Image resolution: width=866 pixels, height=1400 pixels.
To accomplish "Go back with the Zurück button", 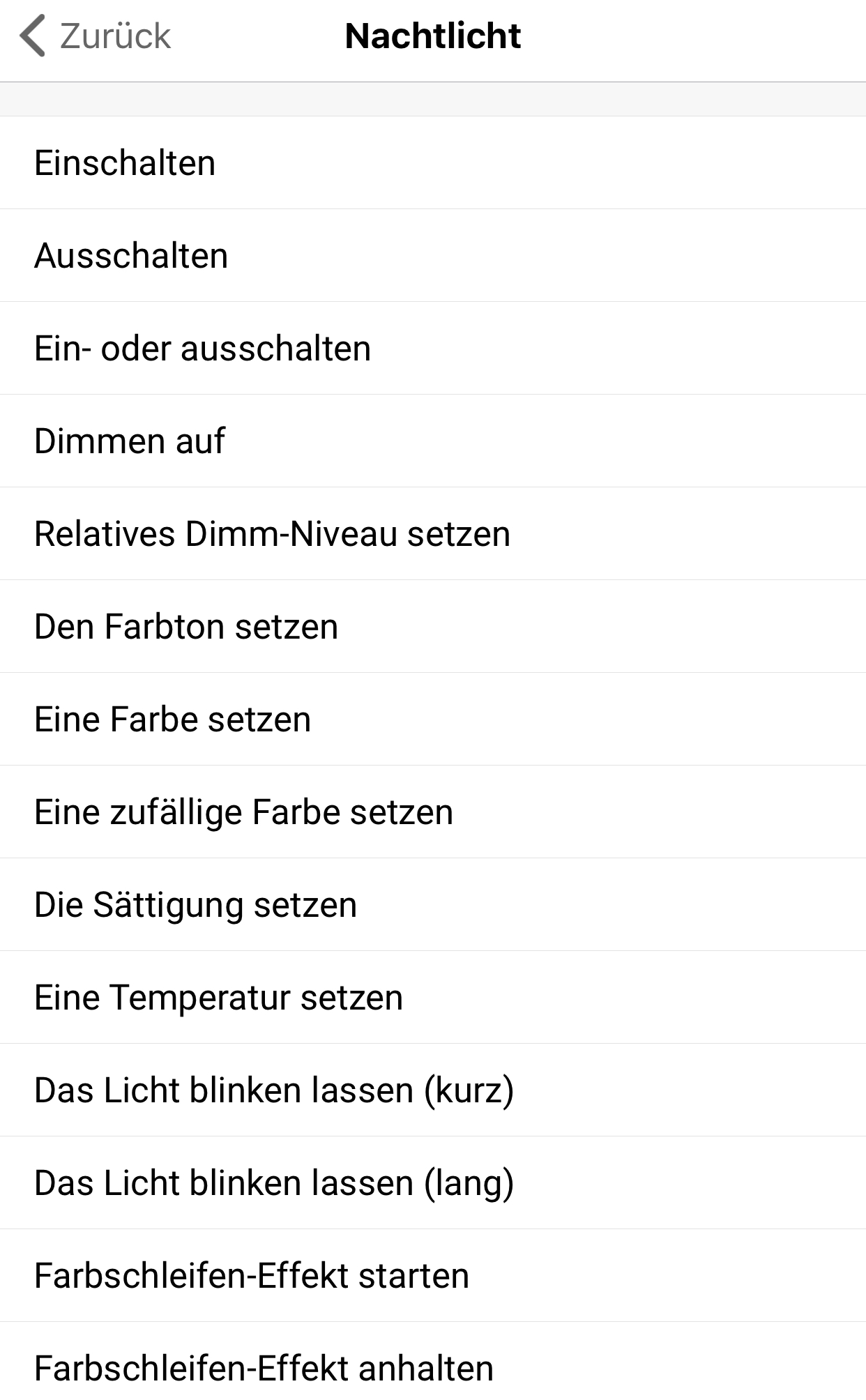I will [x=96, y=36].
